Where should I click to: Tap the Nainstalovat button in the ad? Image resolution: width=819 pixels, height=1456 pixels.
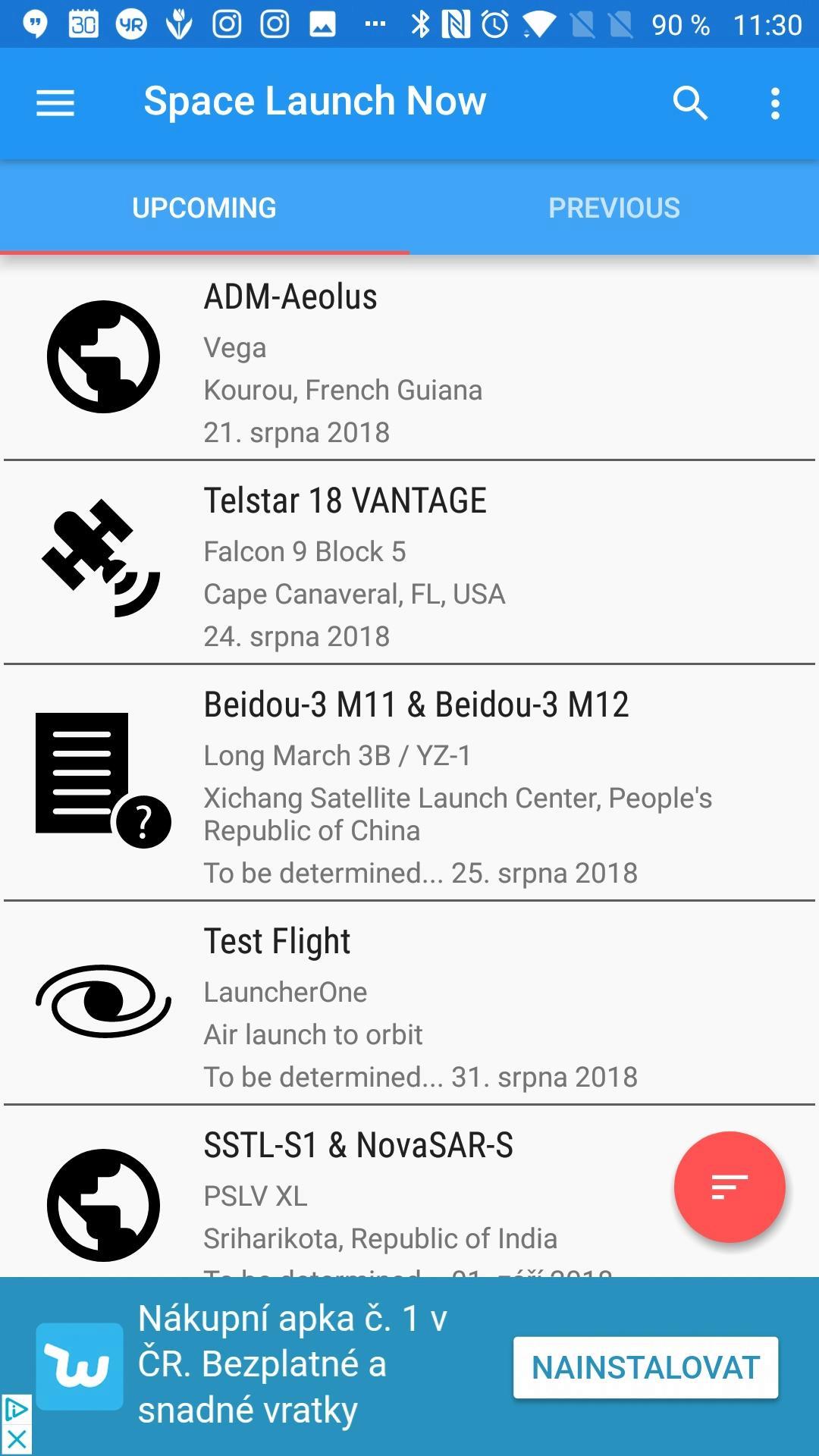pos(646,1367)
